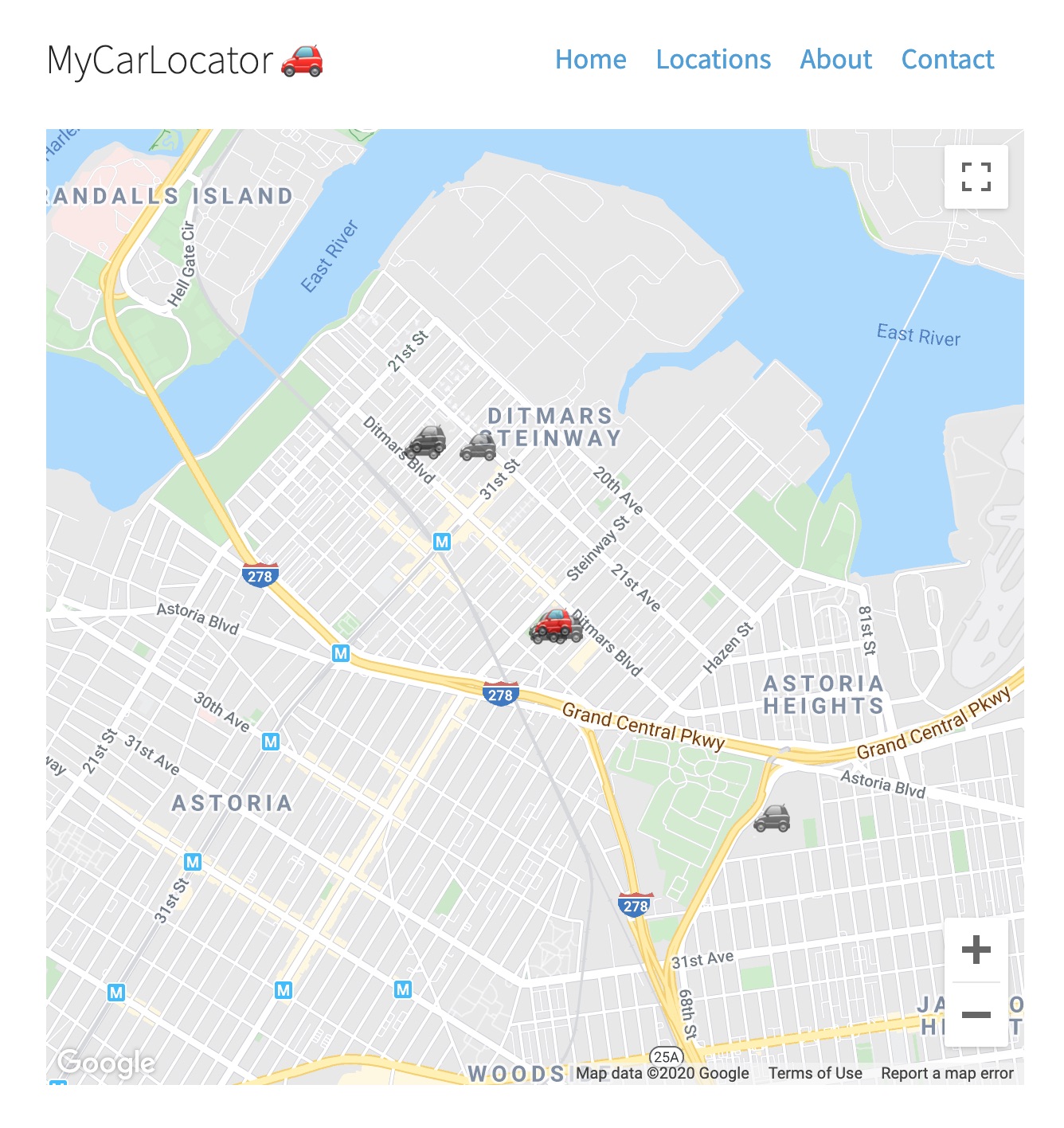The width and height of the screenshot is (1064, 1128).
Task: Toggle fullscreen map view
Action: 976,177
